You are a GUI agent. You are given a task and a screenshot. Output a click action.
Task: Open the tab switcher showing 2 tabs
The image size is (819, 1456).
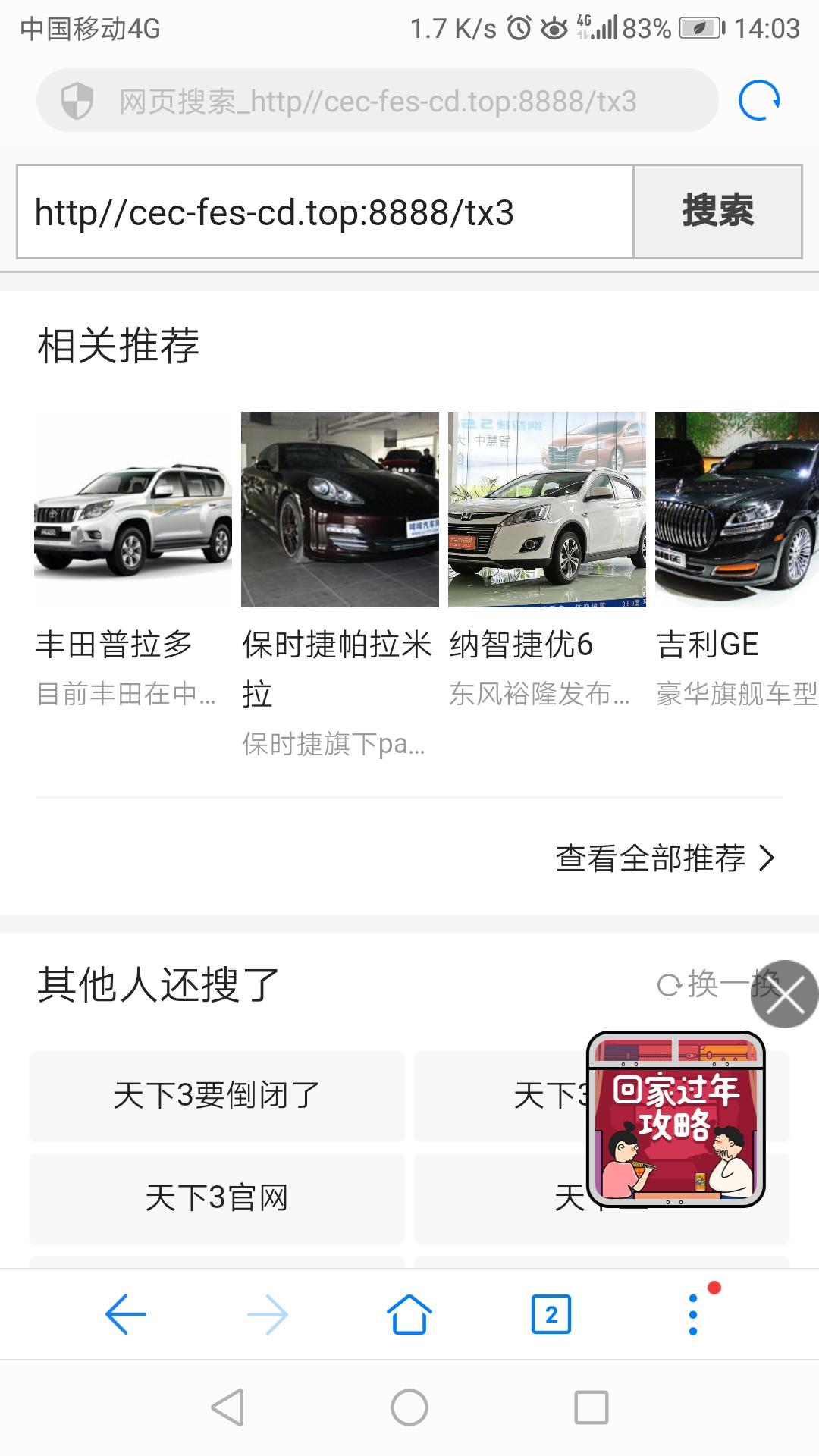pos(551,1314)
